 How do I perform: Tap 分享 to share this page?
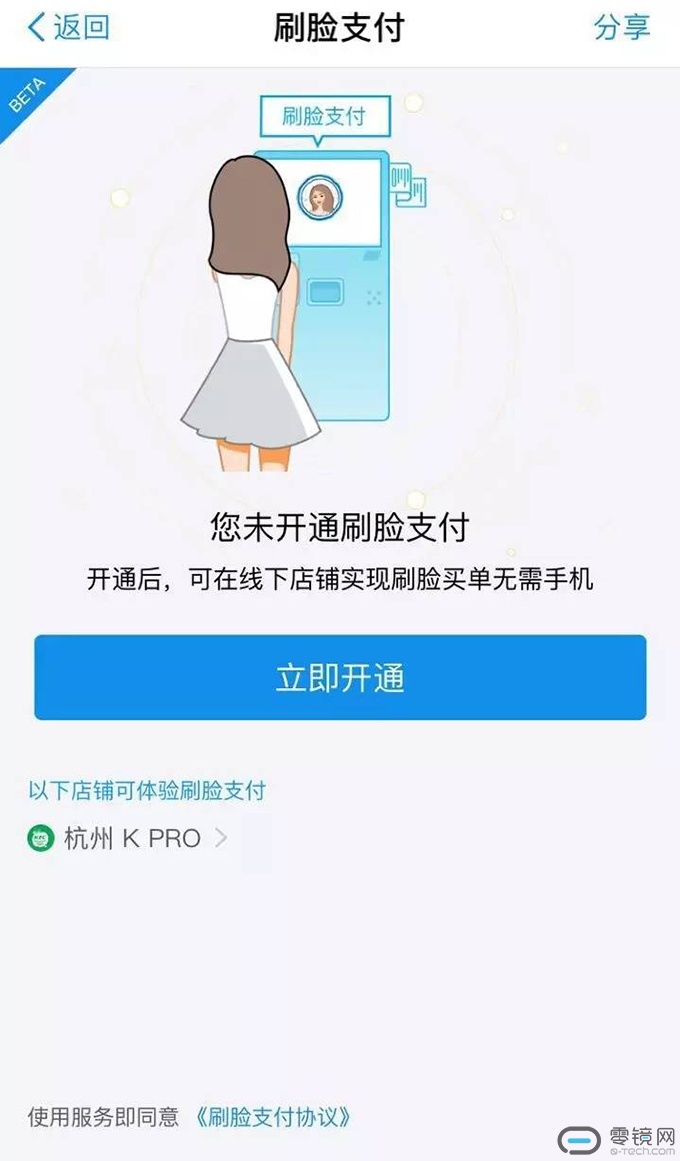pos(621,28)
